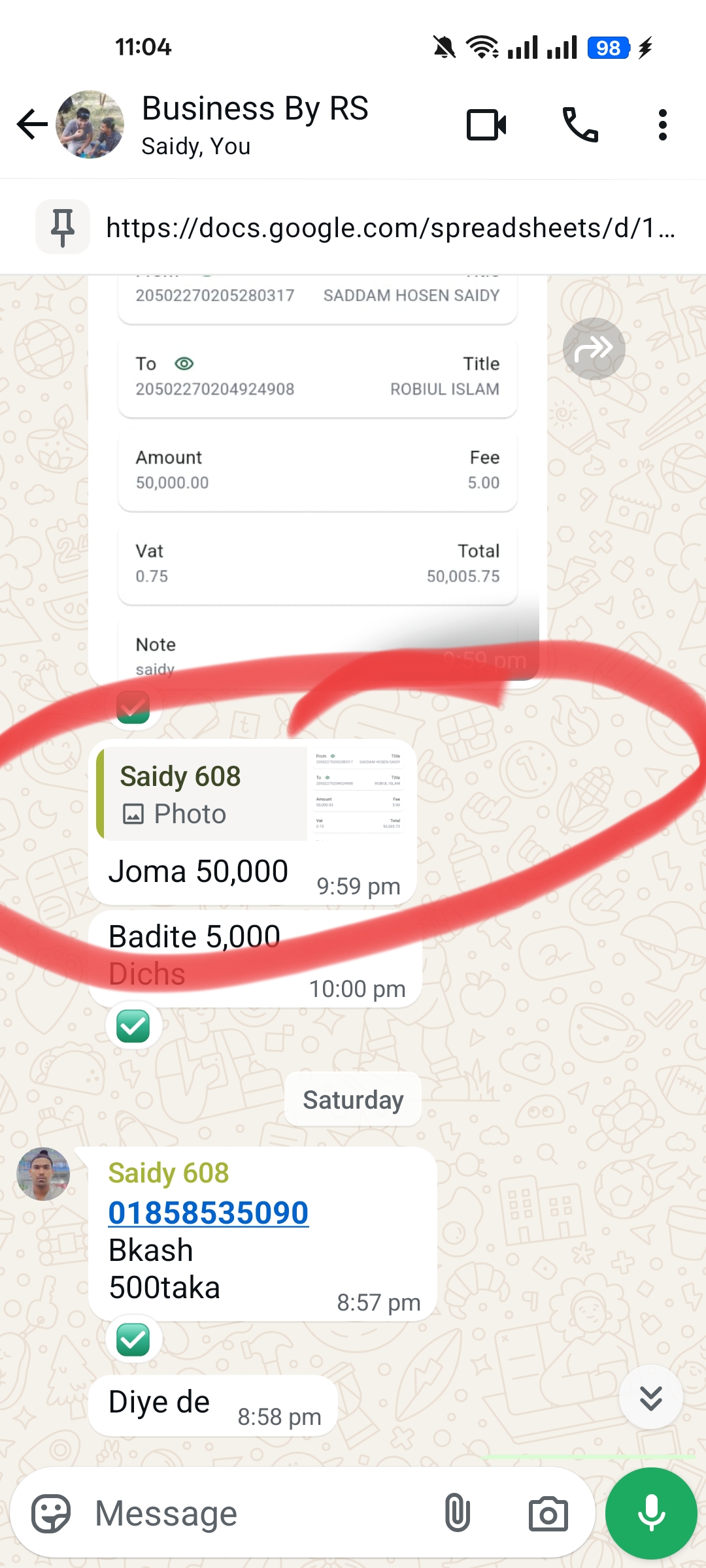Record a voice message
The height and width of the screenshot is (1568, 706).
click(x=651, y=1513)
